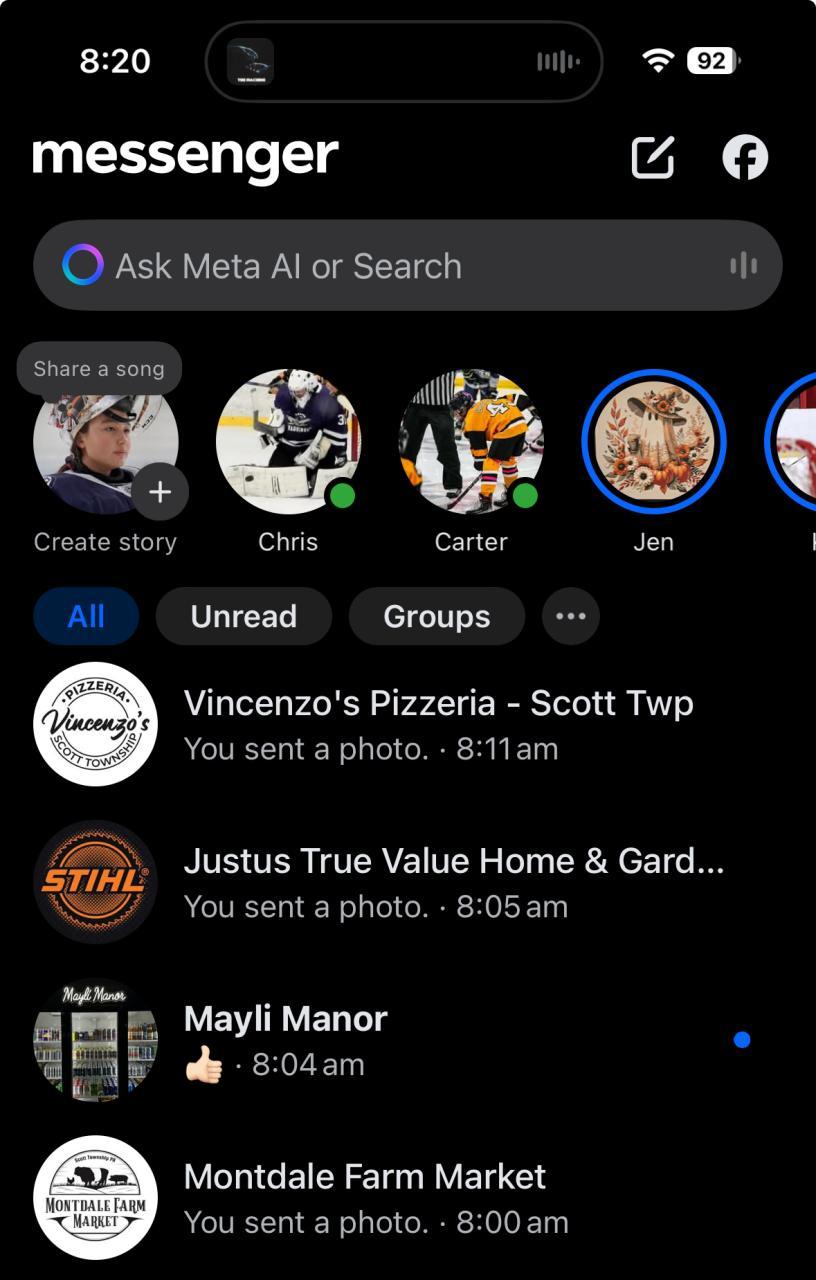Compose a new message
Viewport: 816px width, 1280px height.
tap(653, 157)
